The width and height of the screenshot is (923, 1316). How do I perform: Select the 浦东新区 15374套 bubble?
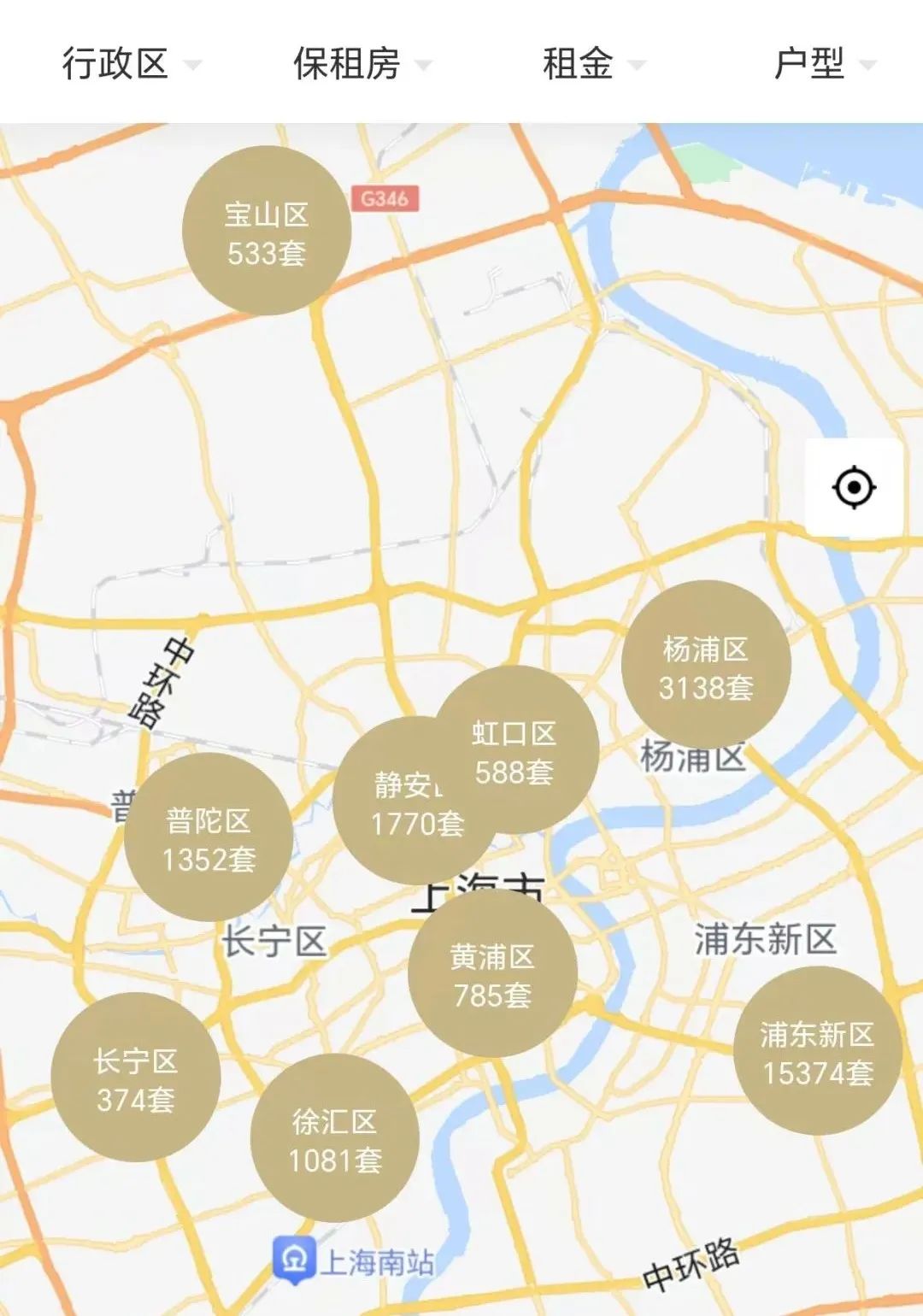tap(818, 1052)
